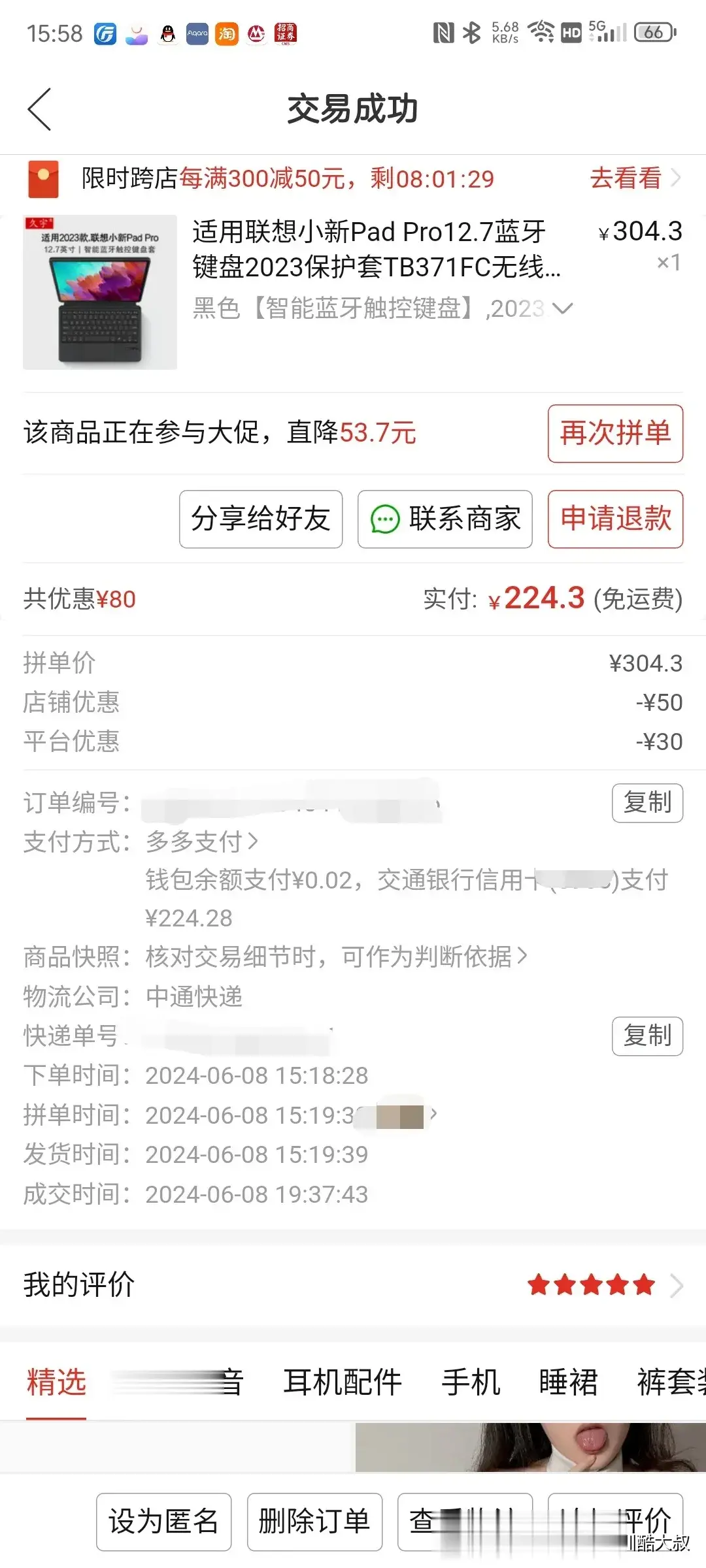
Task: Open the 商品快照 product snapshot
Action: tap(335, 957)
